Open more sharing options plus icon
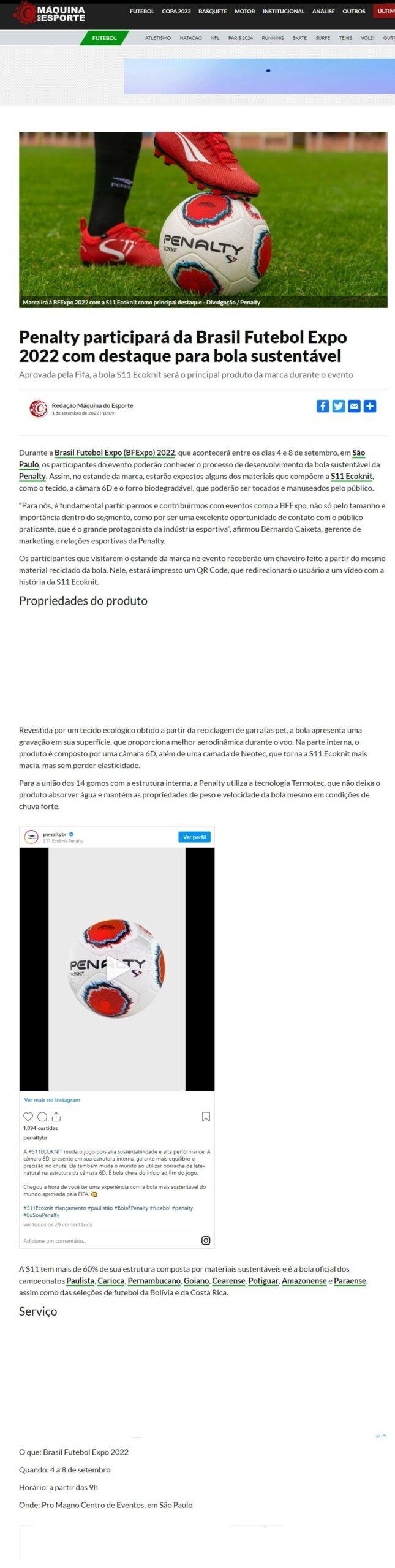395x1568 pixels. tap(370, 406)
